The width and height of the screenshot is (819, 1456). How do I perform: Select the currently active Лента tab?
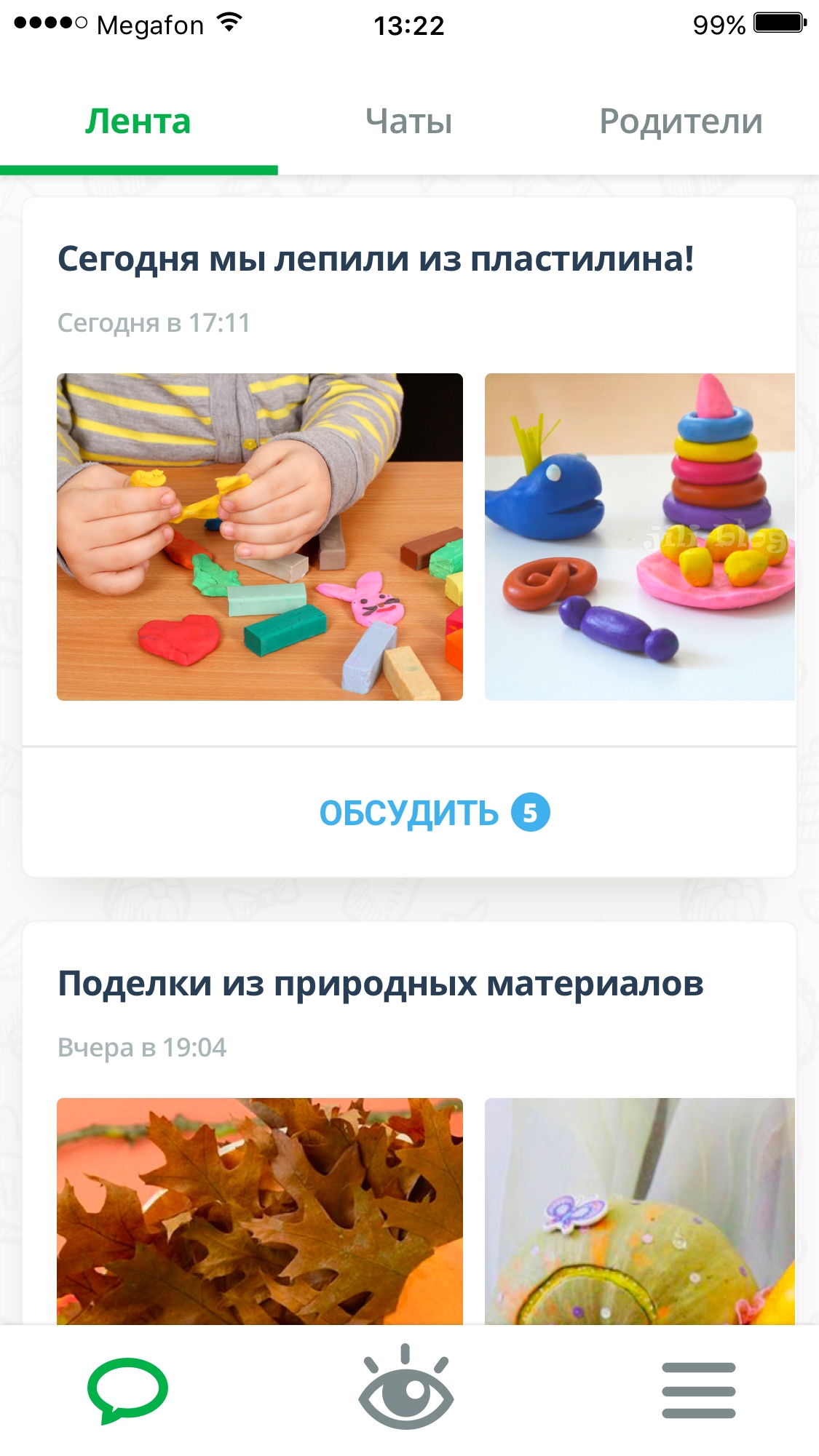tap(138, 122)
